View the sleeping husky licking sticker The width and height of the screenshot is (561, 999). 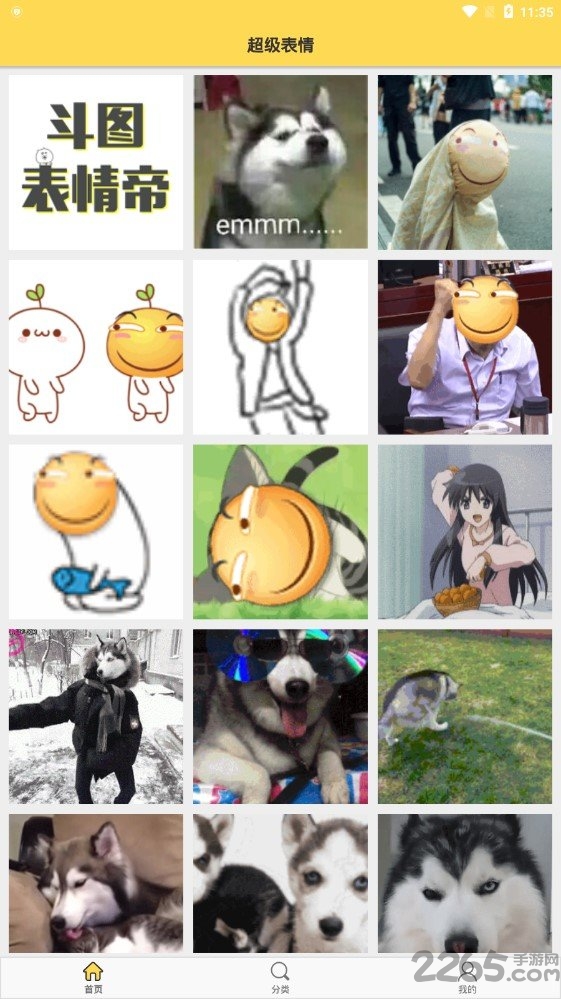(96, 884)
